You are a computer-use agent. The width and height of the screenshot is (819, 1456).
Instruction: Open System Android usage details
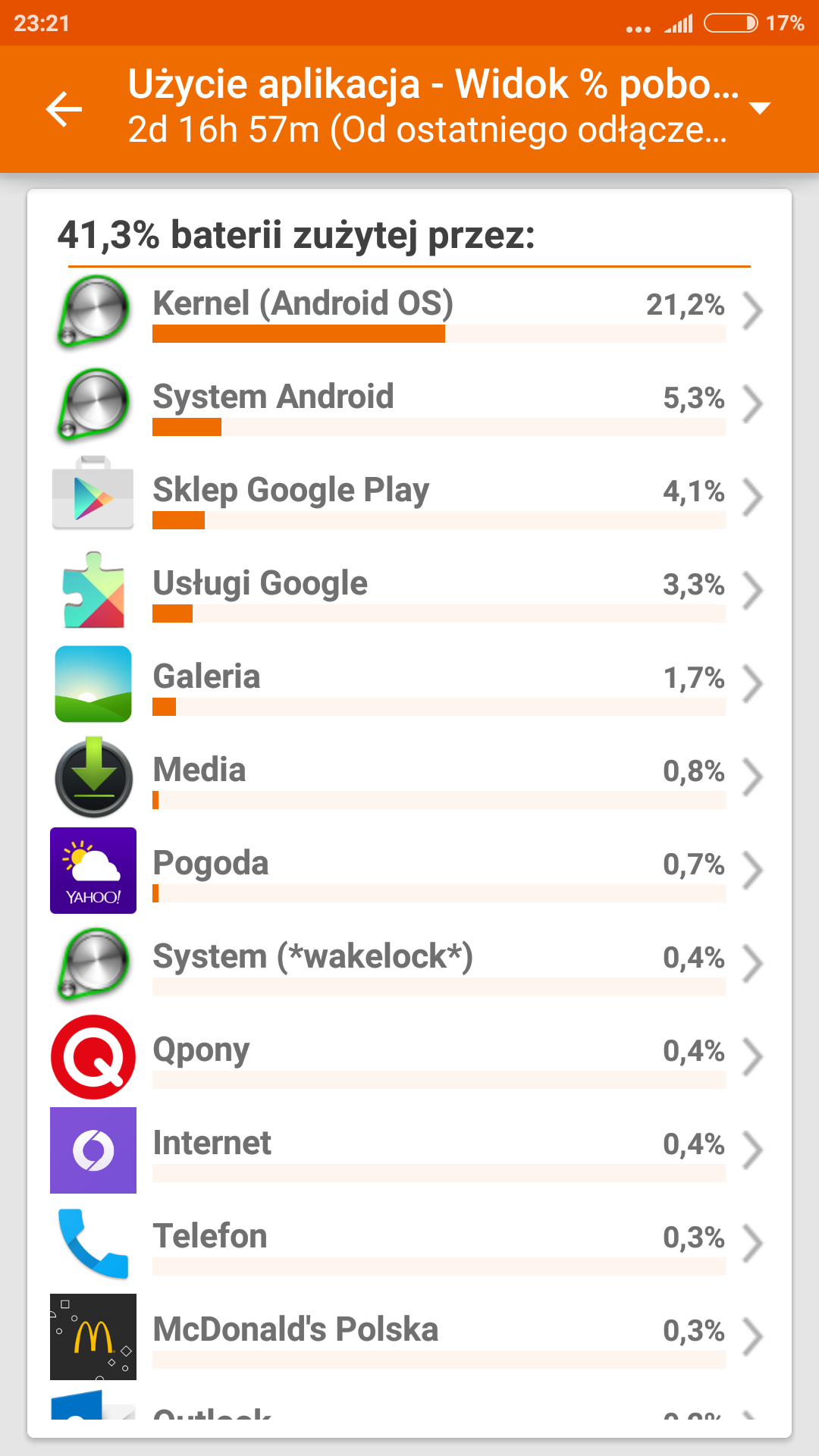click(409, 405)
